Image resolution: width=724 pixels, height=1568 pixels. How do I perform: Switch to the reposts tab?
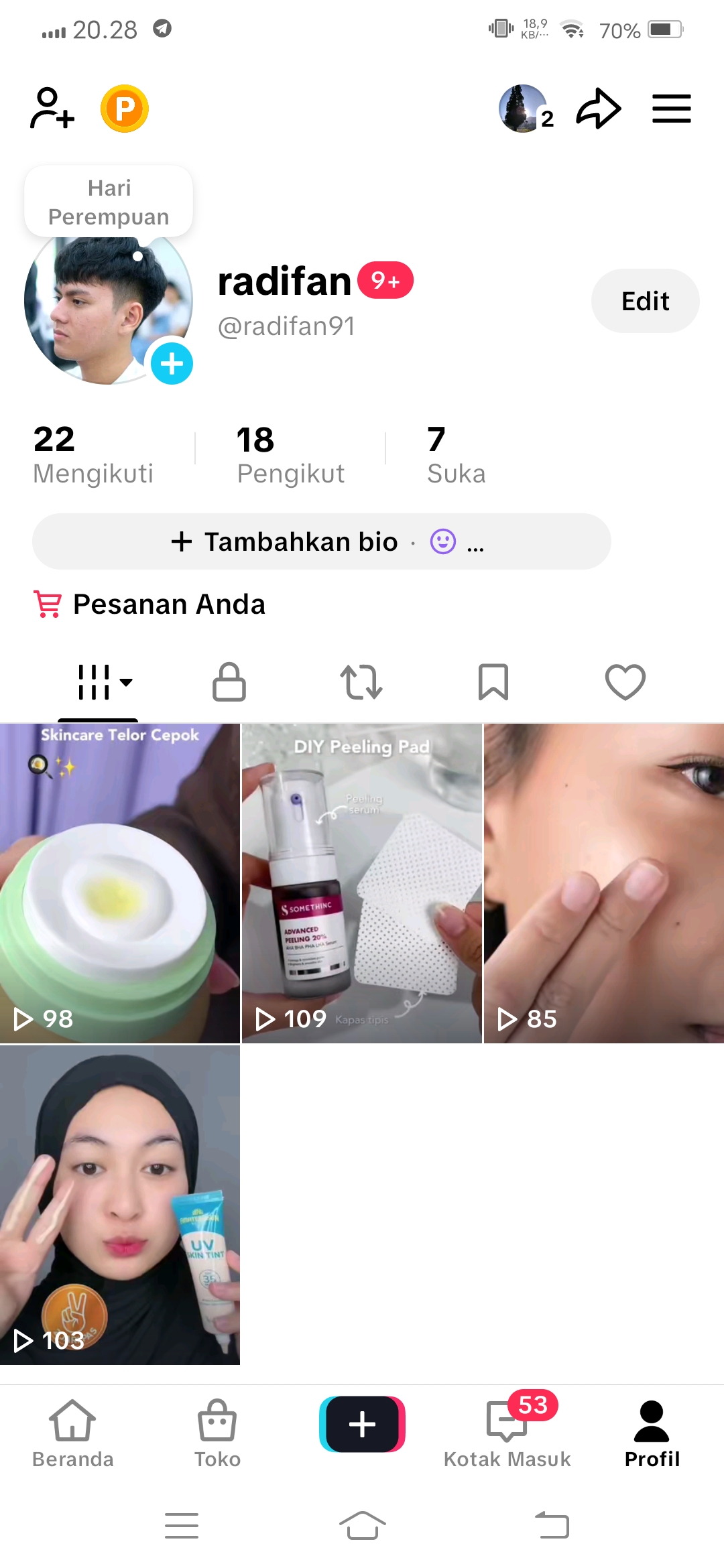click(361, 682)
